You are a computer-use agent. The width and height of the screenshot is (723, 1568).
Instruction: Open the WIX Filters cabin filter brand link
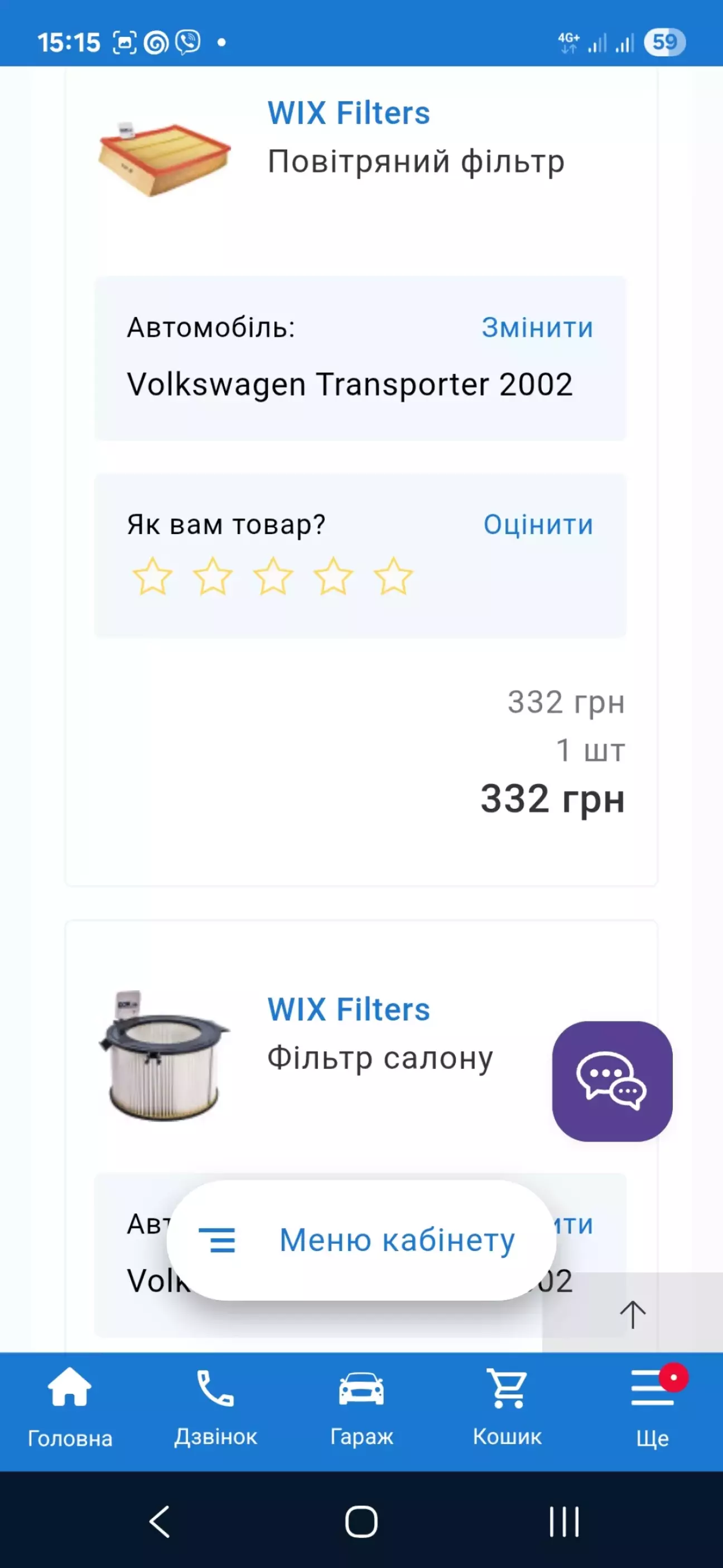point(349,1010)
